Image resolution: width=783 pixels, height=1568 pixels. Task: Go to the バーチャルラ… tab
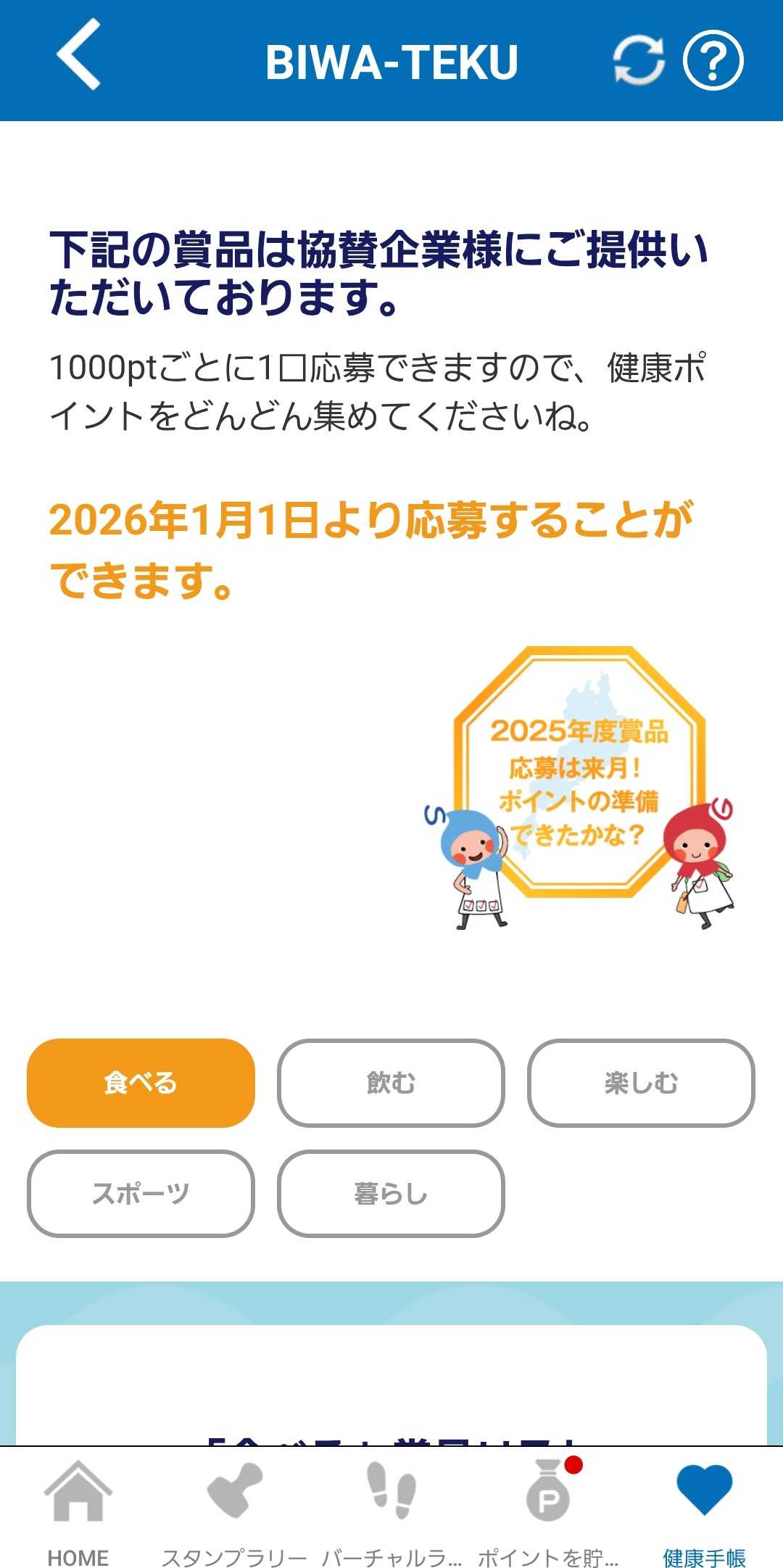coord(391,1510)
